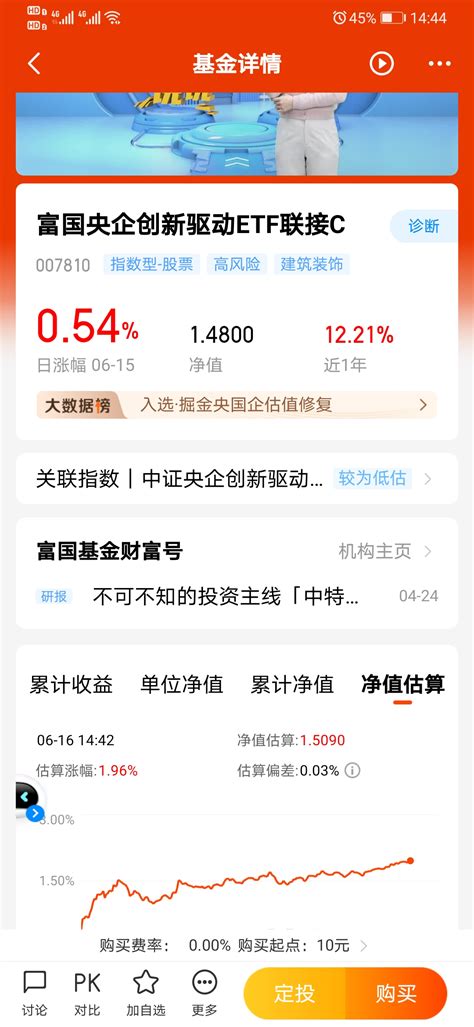
Task: Add fund to favorites with 加自选
Action: [145, 993]
